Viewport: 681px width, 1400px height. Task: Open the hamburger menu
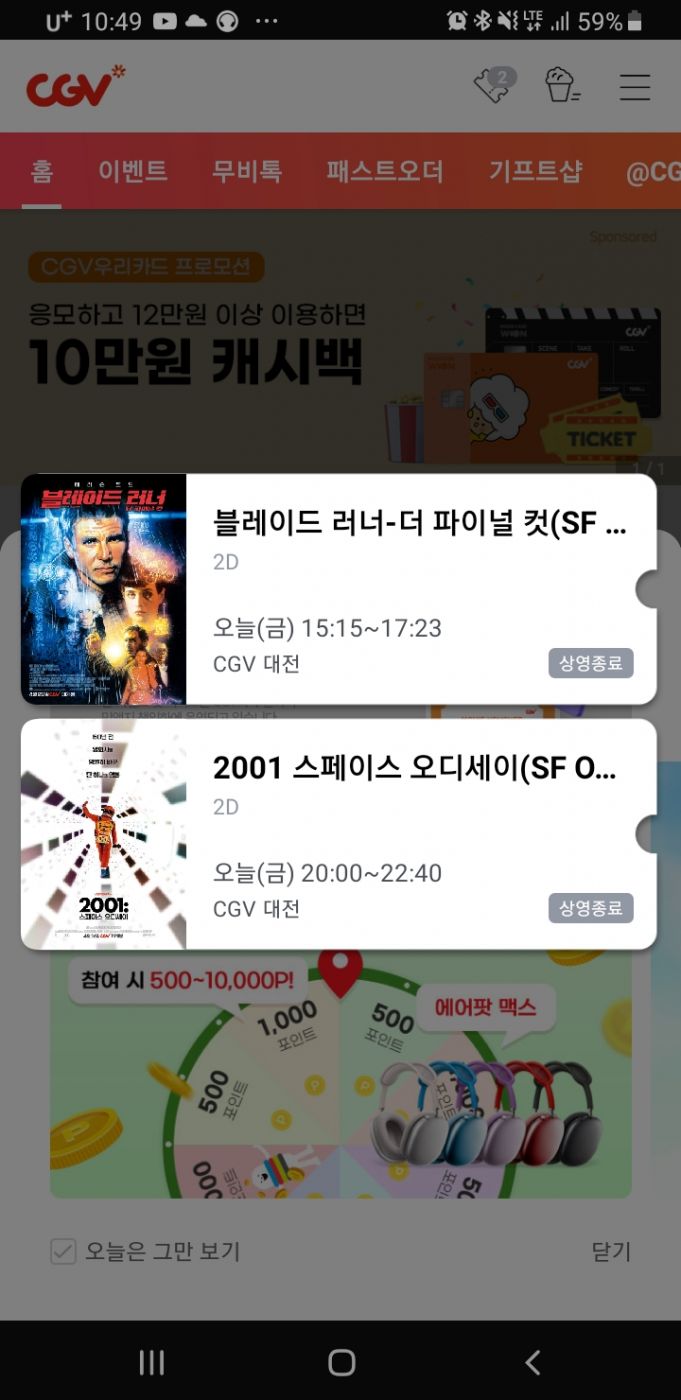click(x=635, y=87)
